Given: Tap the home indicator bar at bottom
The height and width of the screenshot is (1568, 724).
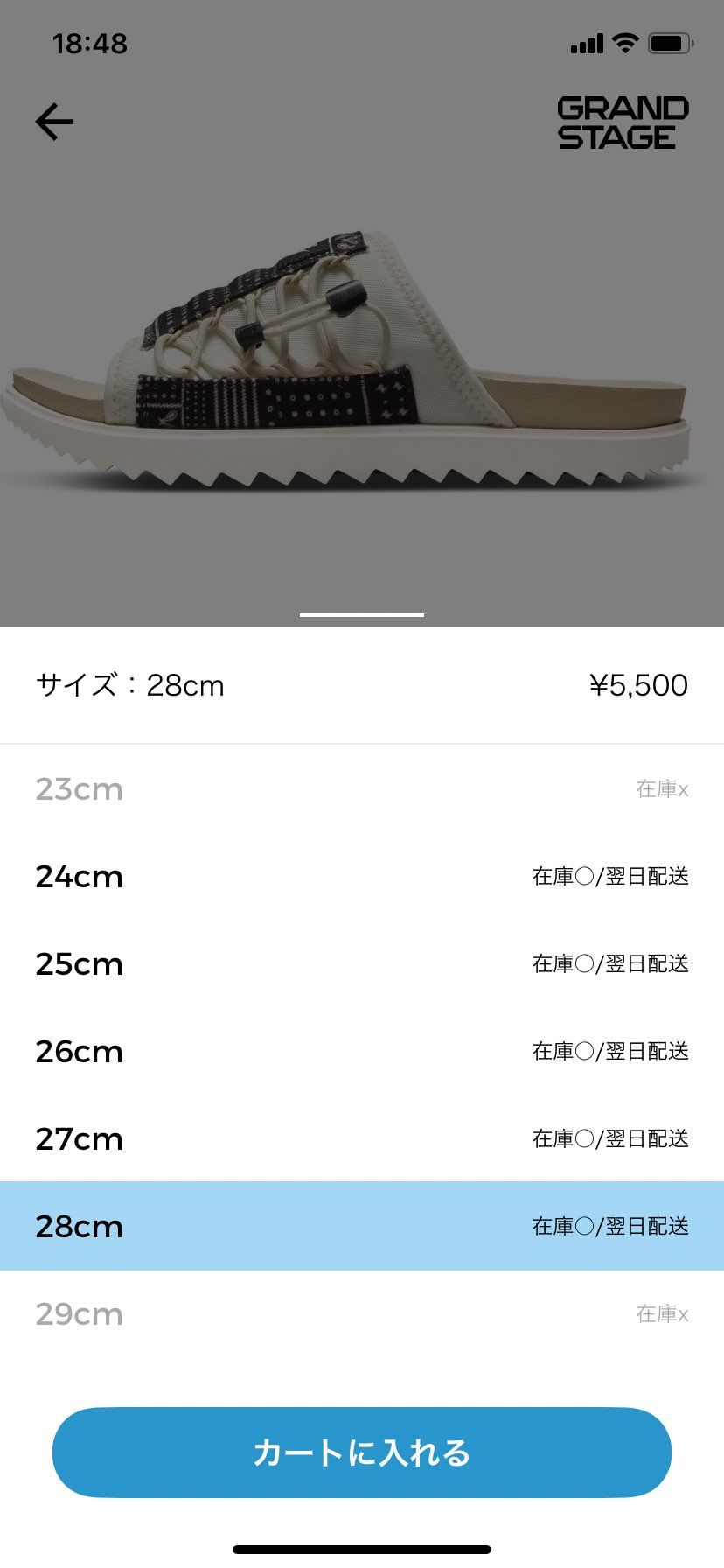Looking at the screenshot, I should pos(362,1549).
